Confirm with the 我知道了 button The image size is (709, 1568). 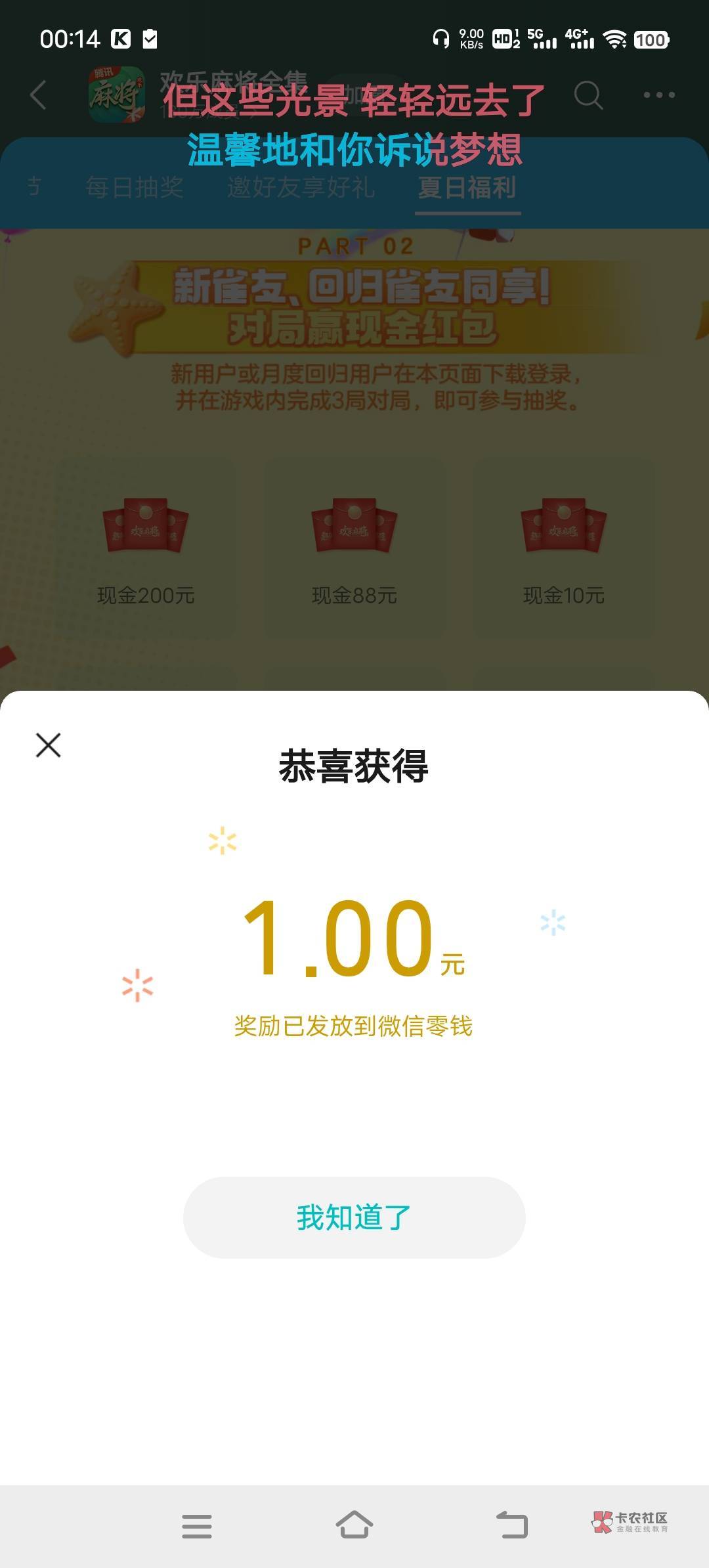tap(354, 1217)
